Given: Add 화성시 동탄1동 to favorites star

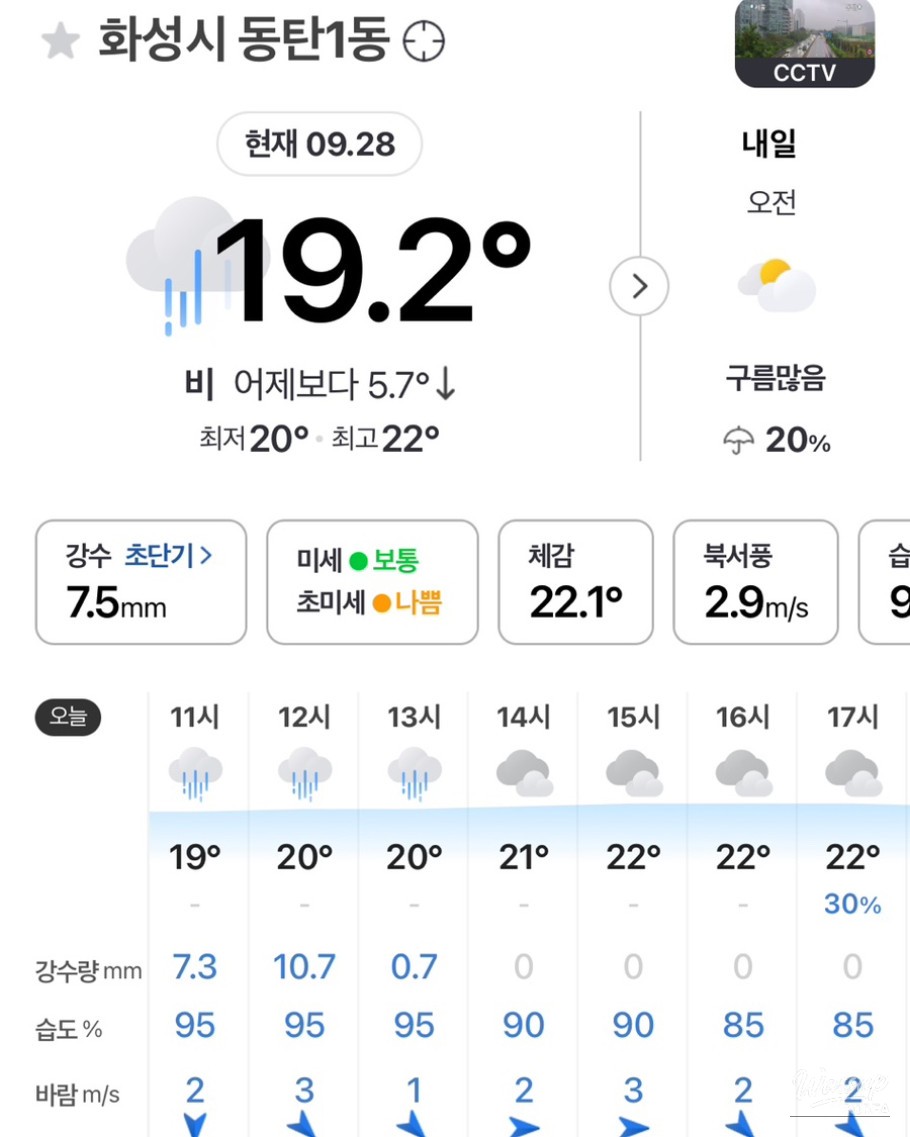Looking at the screenshot, I should point(60,42).
